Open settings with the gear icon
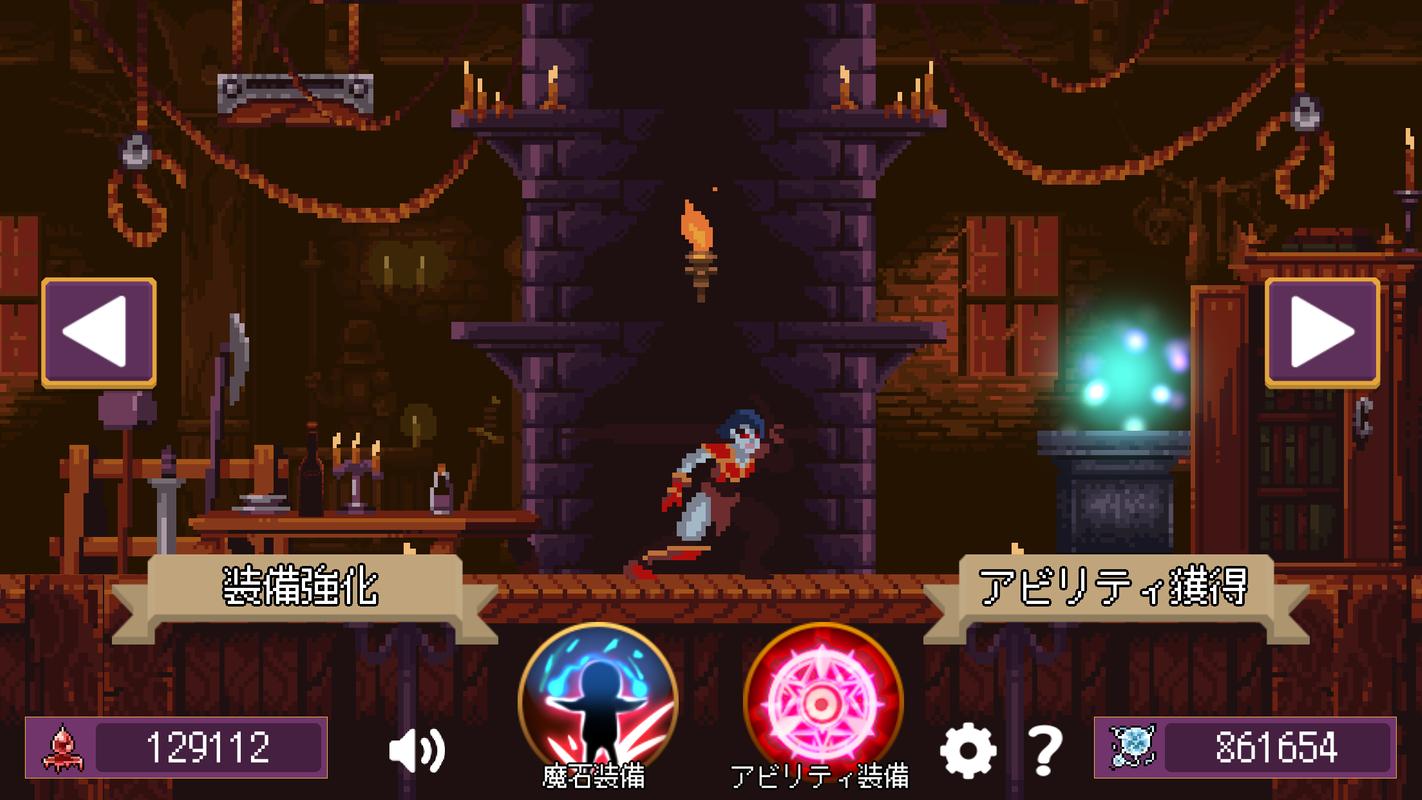This screenshot has width=1422, height=800. click(968, 750)
